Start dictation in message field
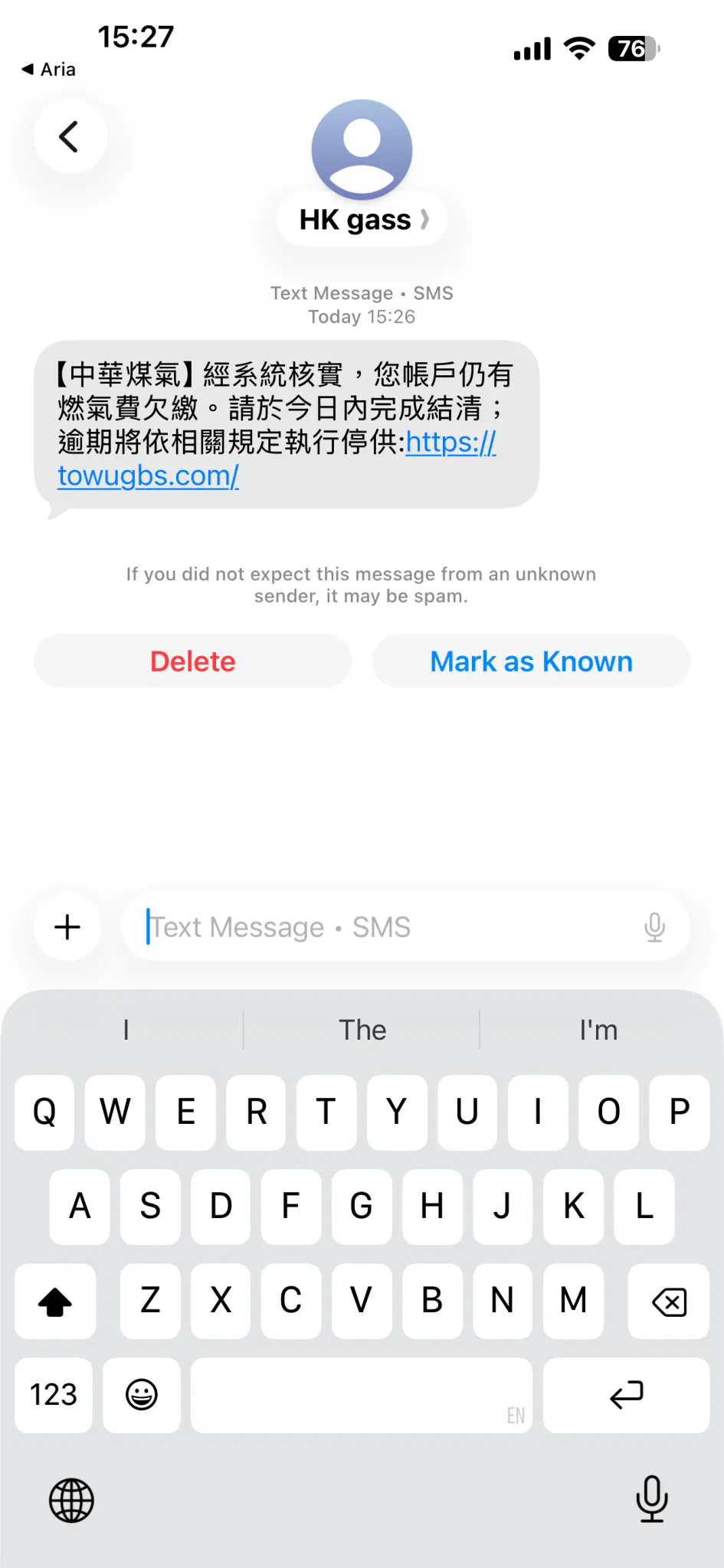The width and height of the screenshot is (724, 1568). [x=654, y=927]
